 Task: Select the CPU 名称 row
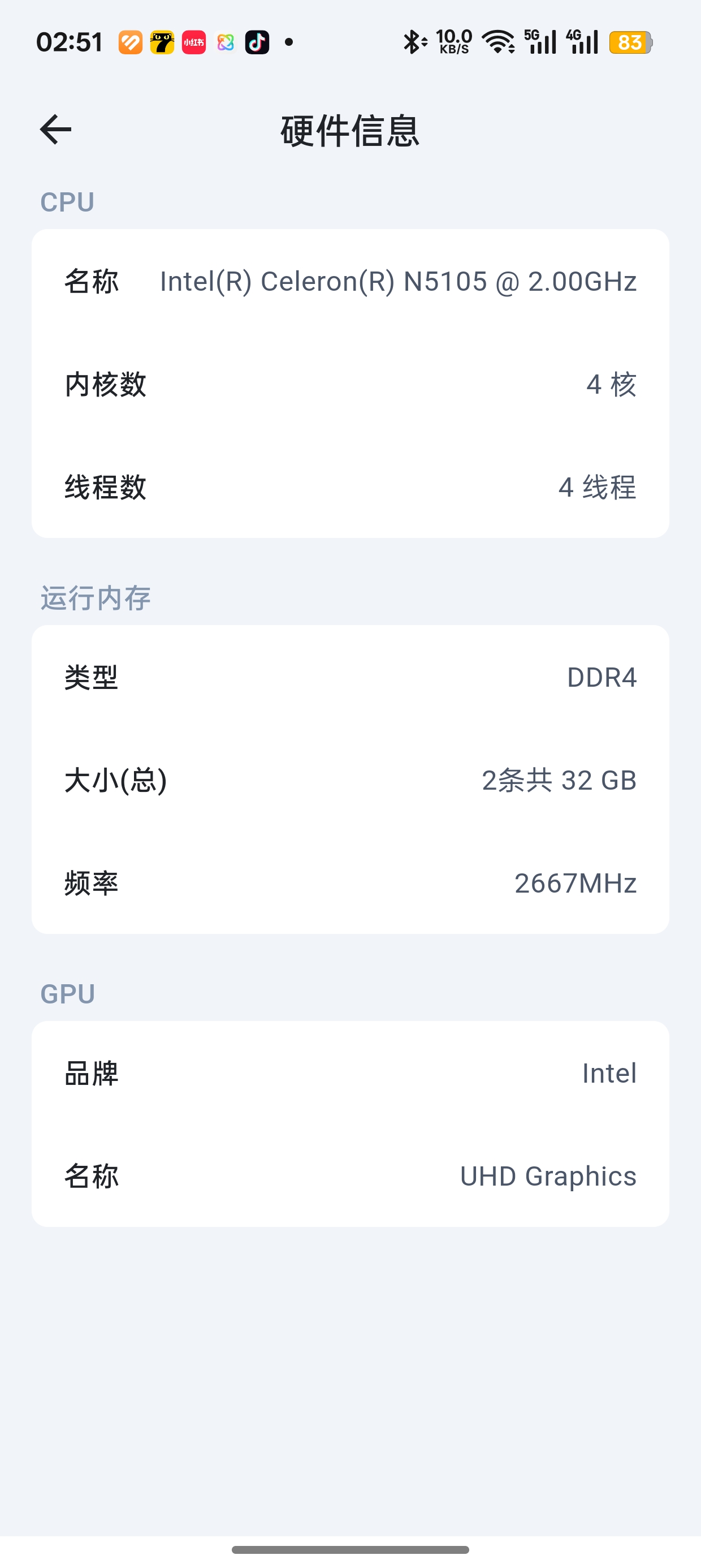(x=350, y=281)
